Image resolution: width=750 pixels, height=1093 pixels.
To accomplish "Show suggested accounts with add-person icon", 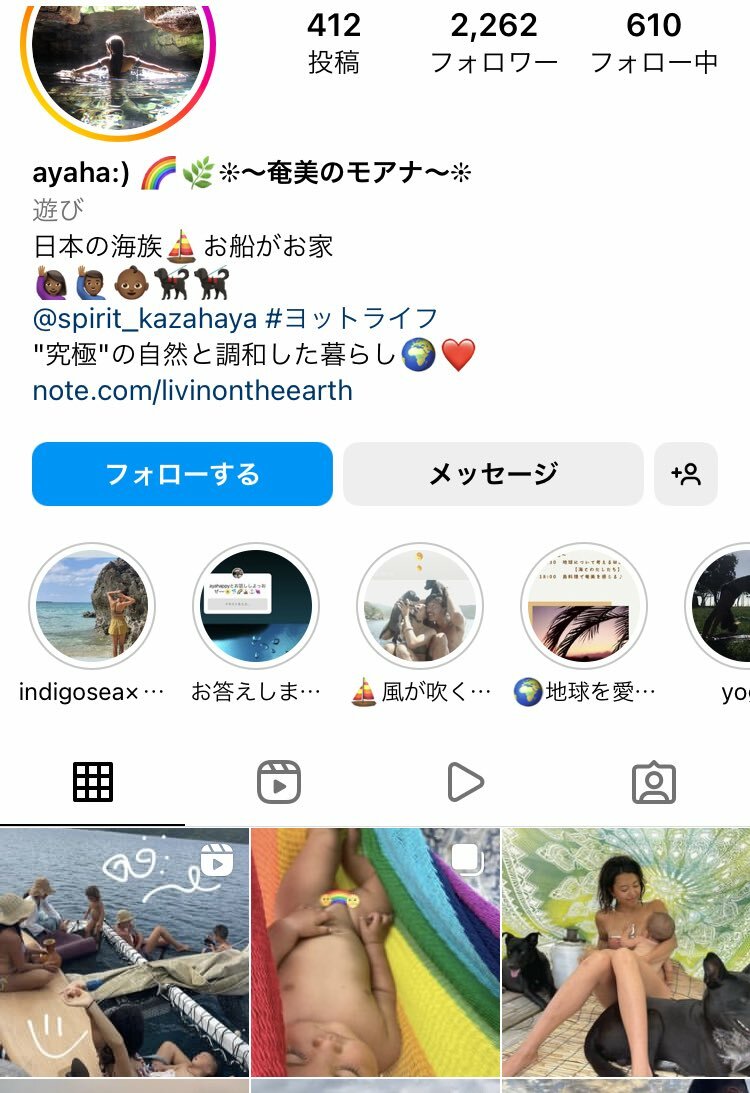I will click(686, 474).
